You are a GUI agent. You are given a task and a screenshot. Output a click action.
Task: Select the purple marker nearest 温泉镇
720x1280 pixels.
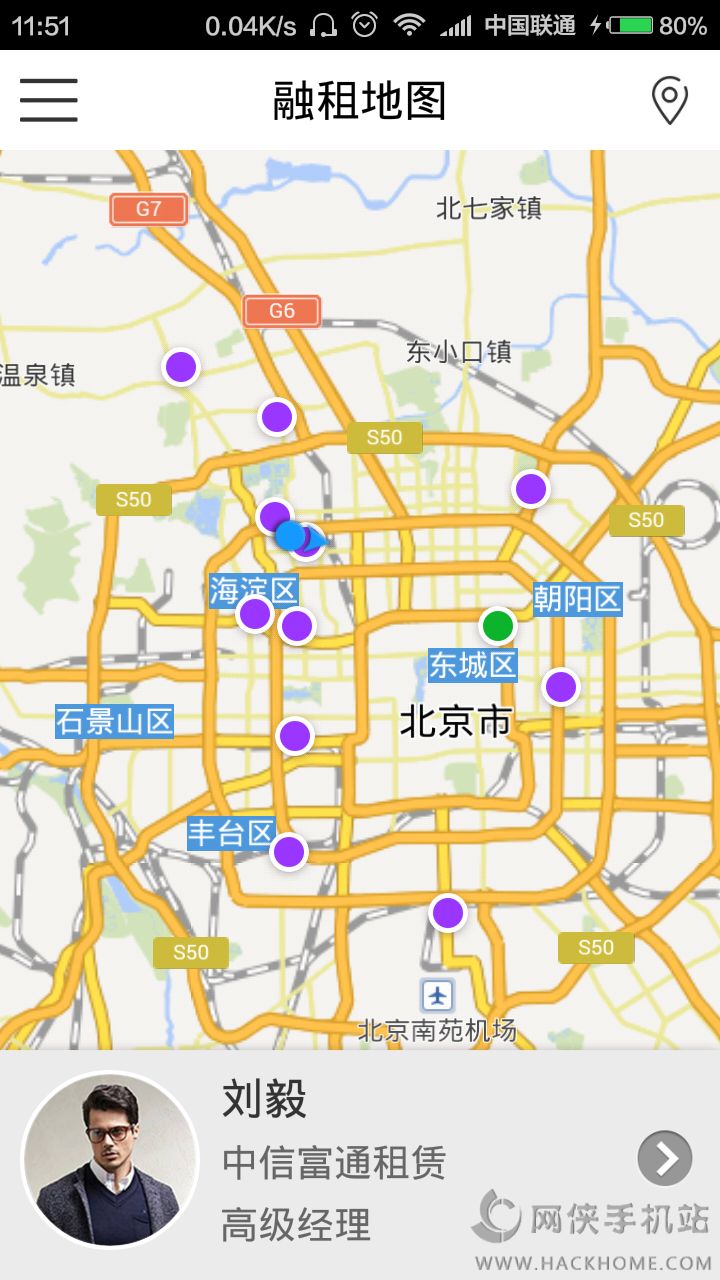click(181, 367)
